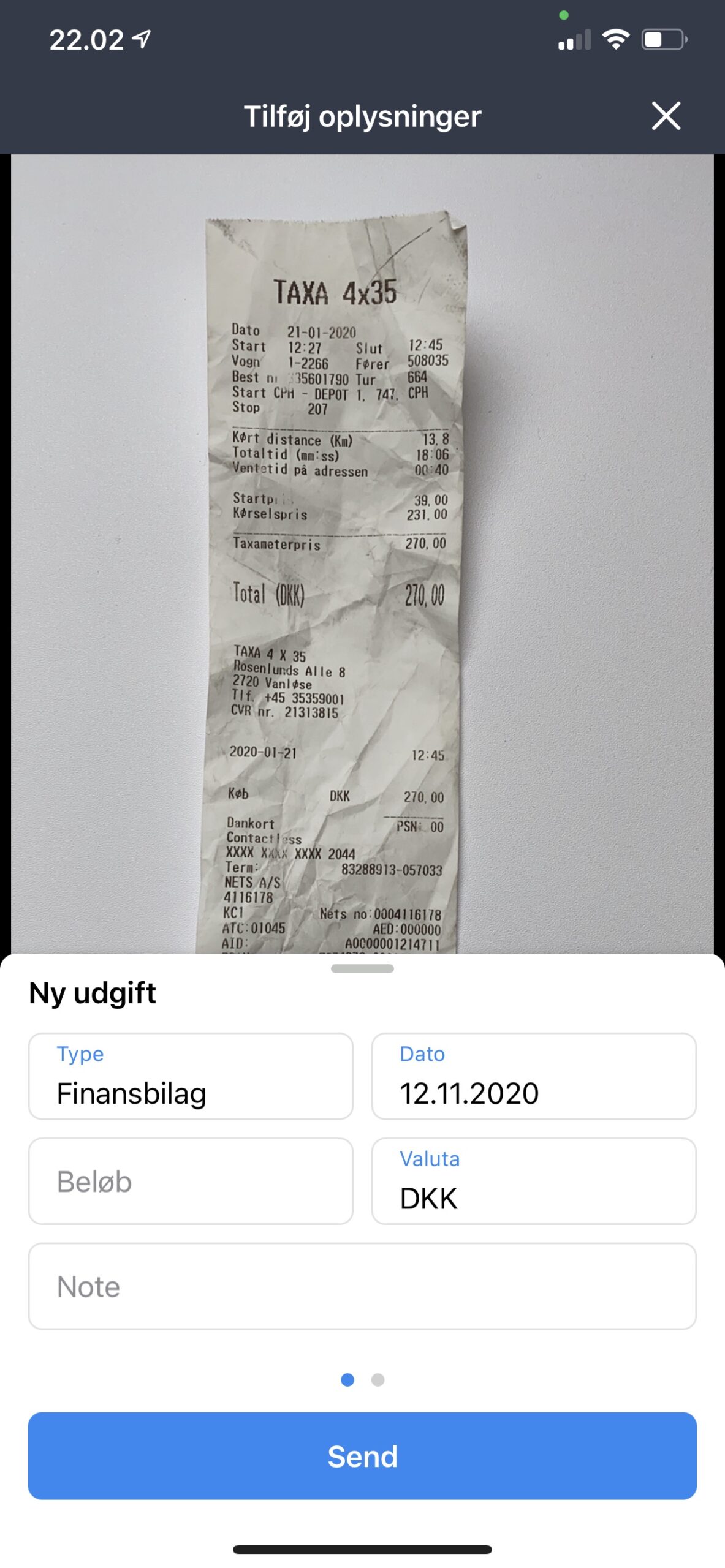Tap the sheet drag handle above Ny udgift
725x1568 pixels.
click(362, 968)
